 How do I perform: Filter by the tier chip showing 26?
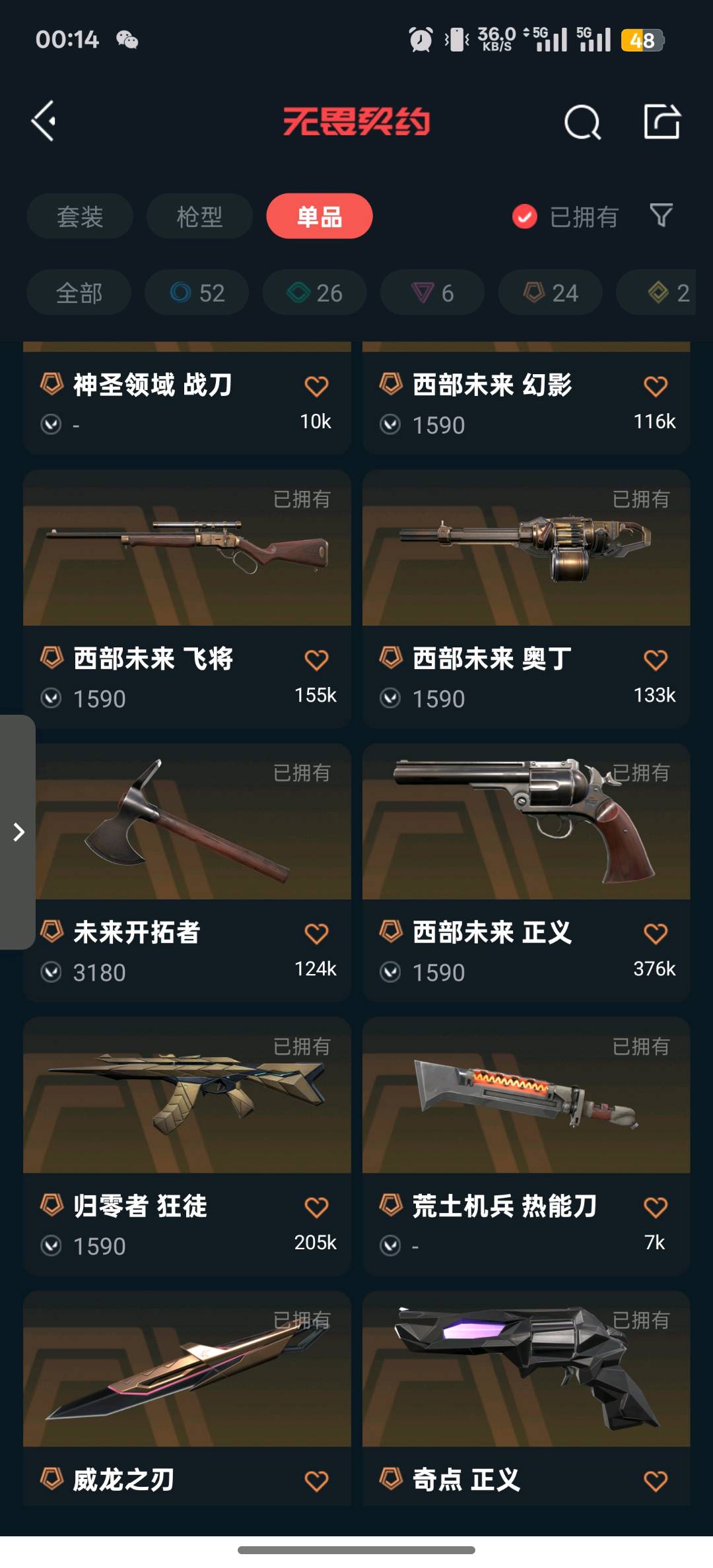314,292
